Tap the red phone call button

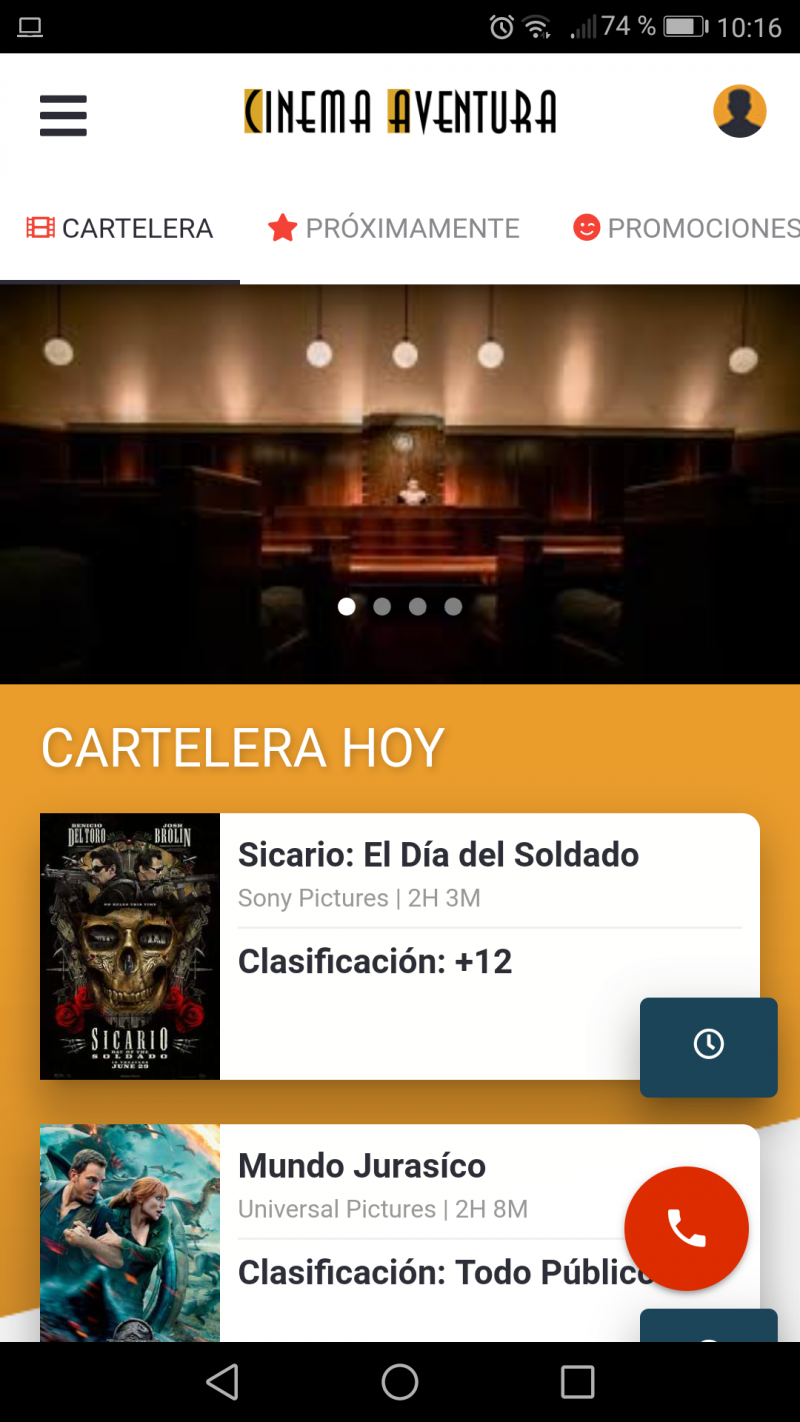686,1228
